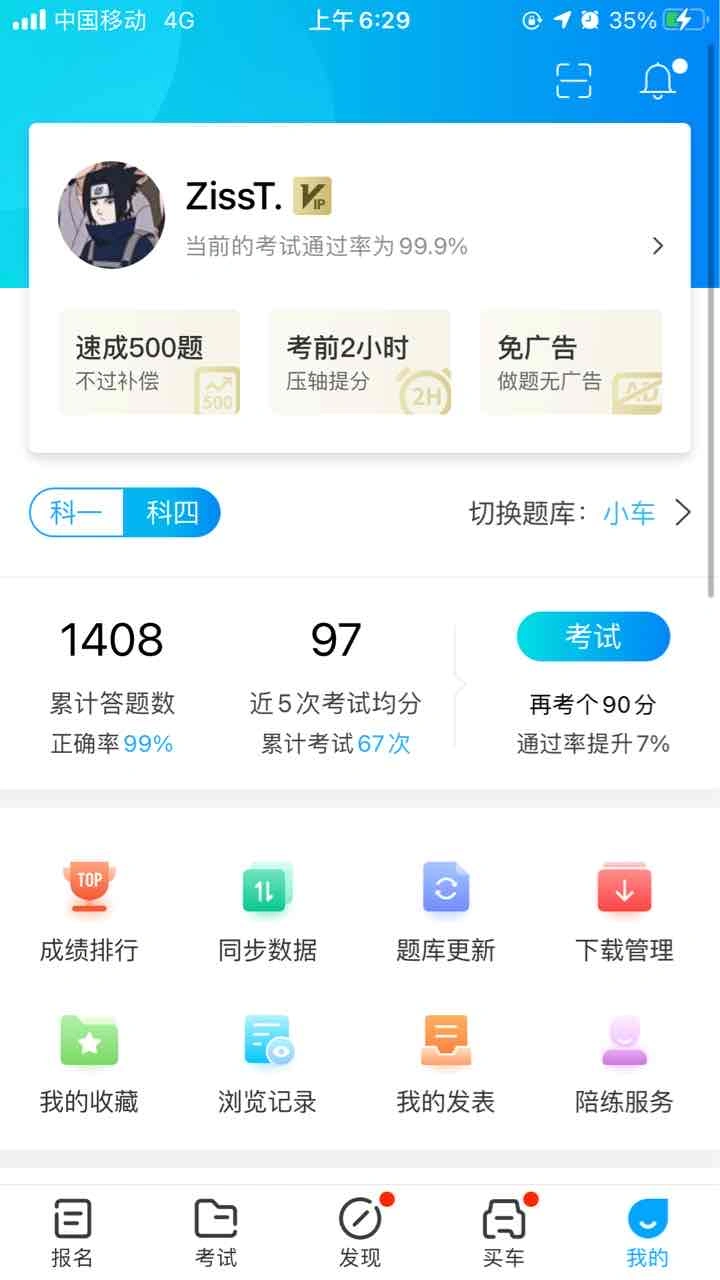Open 下载管理
Screen dimensions: 720x1280
coord(624,910)
